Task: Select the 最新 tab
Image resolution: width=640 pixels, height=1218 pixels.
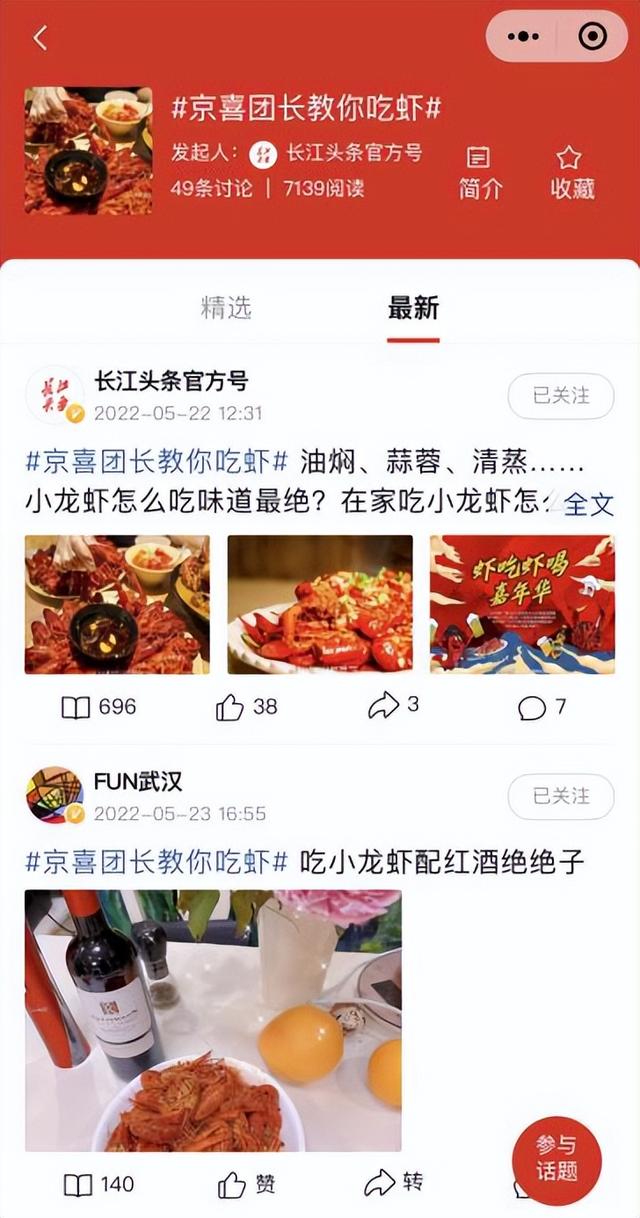Action: pos(413,308)
